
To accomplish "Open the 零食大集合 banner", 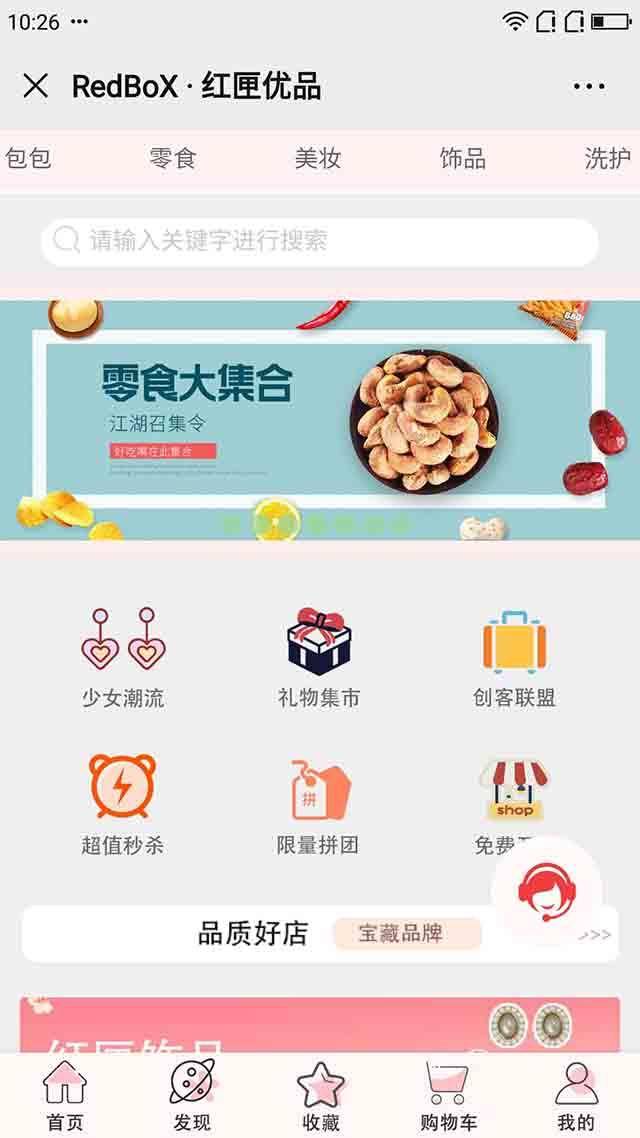I will coord(320,420).
